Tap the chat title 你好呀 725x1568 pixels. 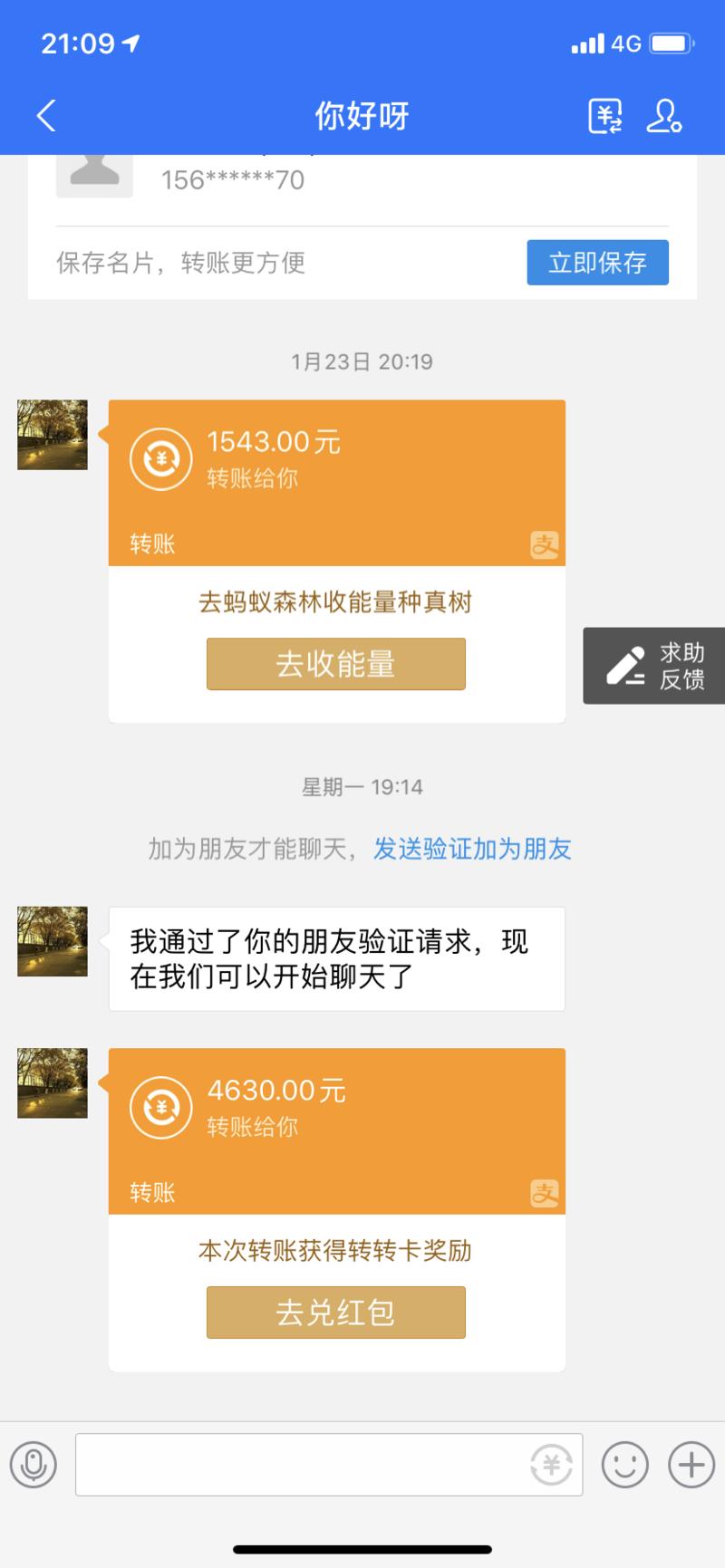tap(362, 116)
